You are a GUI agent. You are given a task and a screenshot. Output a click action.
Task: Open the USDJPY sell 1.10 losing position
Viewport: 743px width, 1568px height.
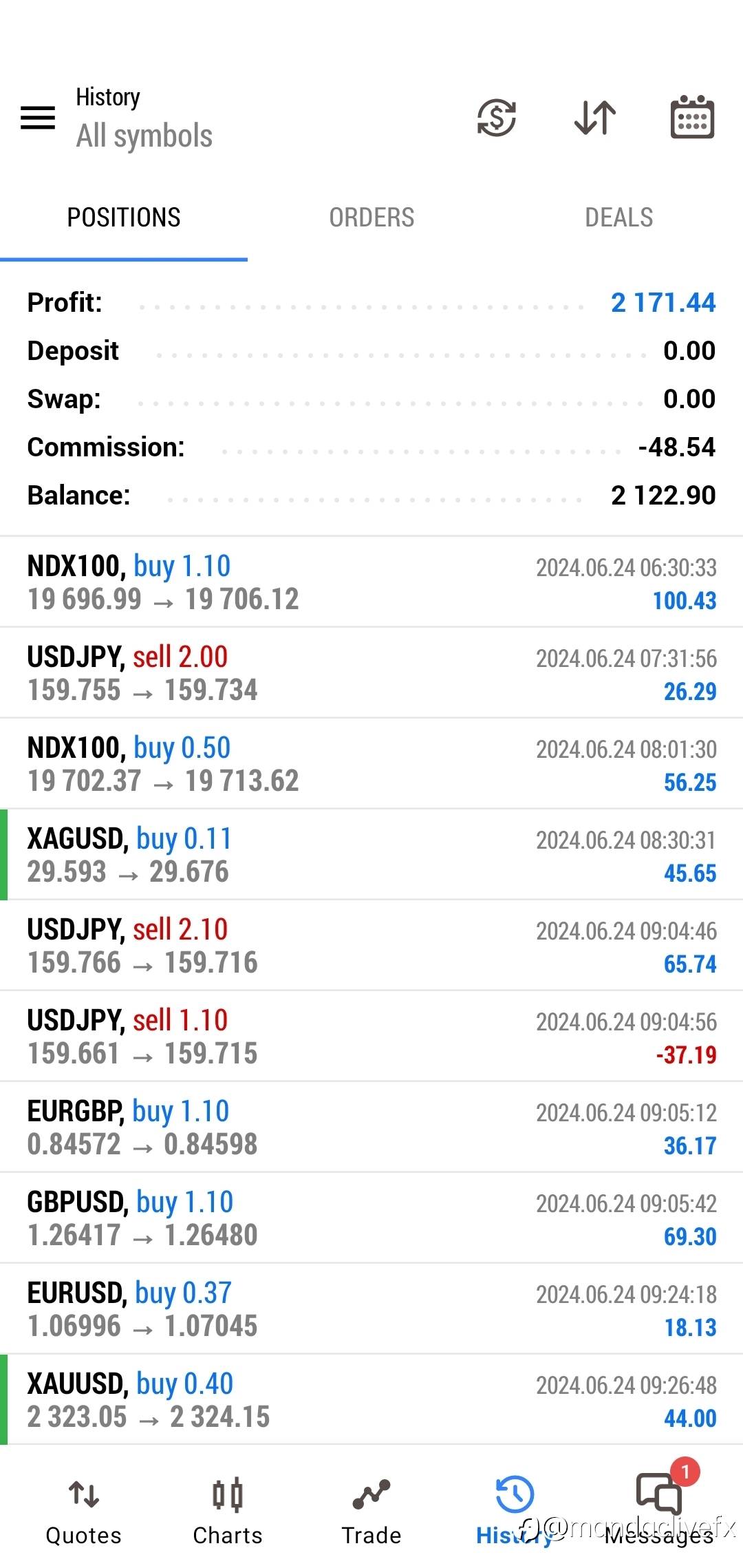tap(371, 1037)
